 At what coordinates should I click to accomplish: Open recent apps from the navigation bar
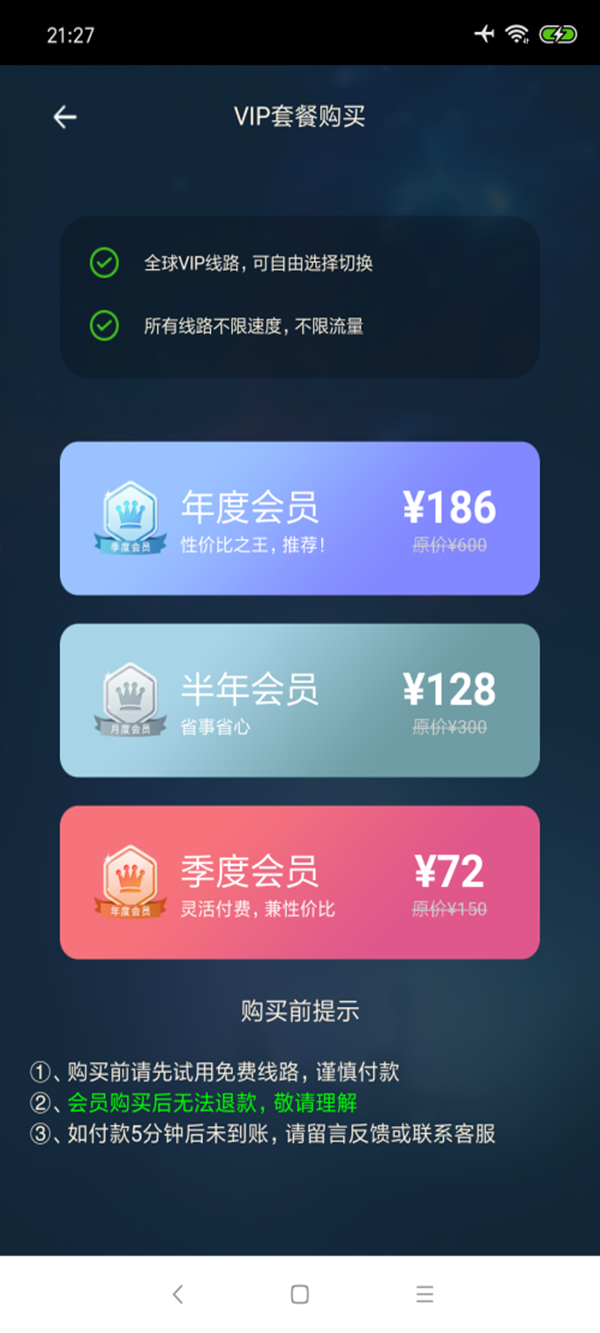[425, 1294]
